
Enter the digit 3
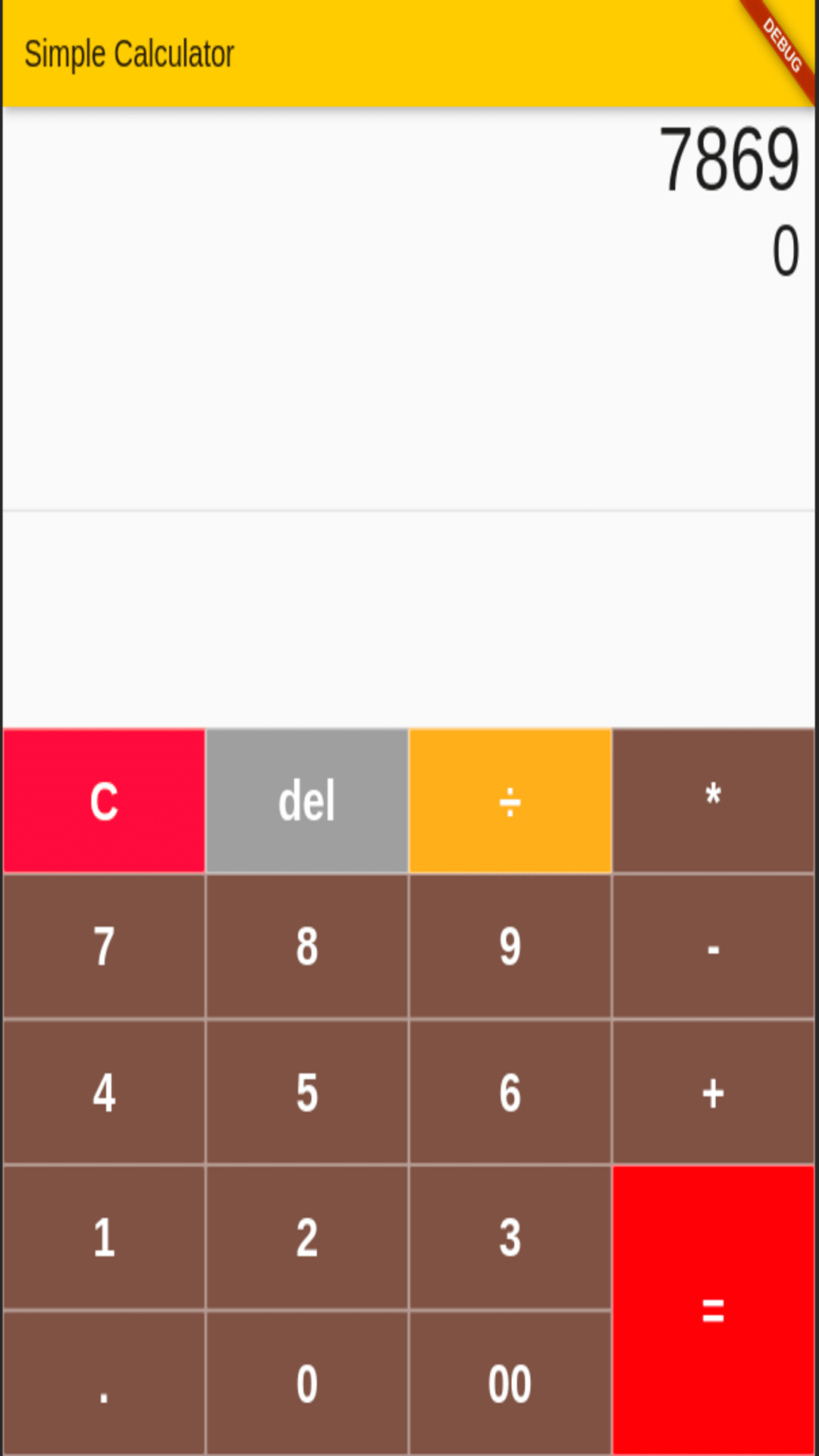pyautogui.click(x=510, y=1238)
